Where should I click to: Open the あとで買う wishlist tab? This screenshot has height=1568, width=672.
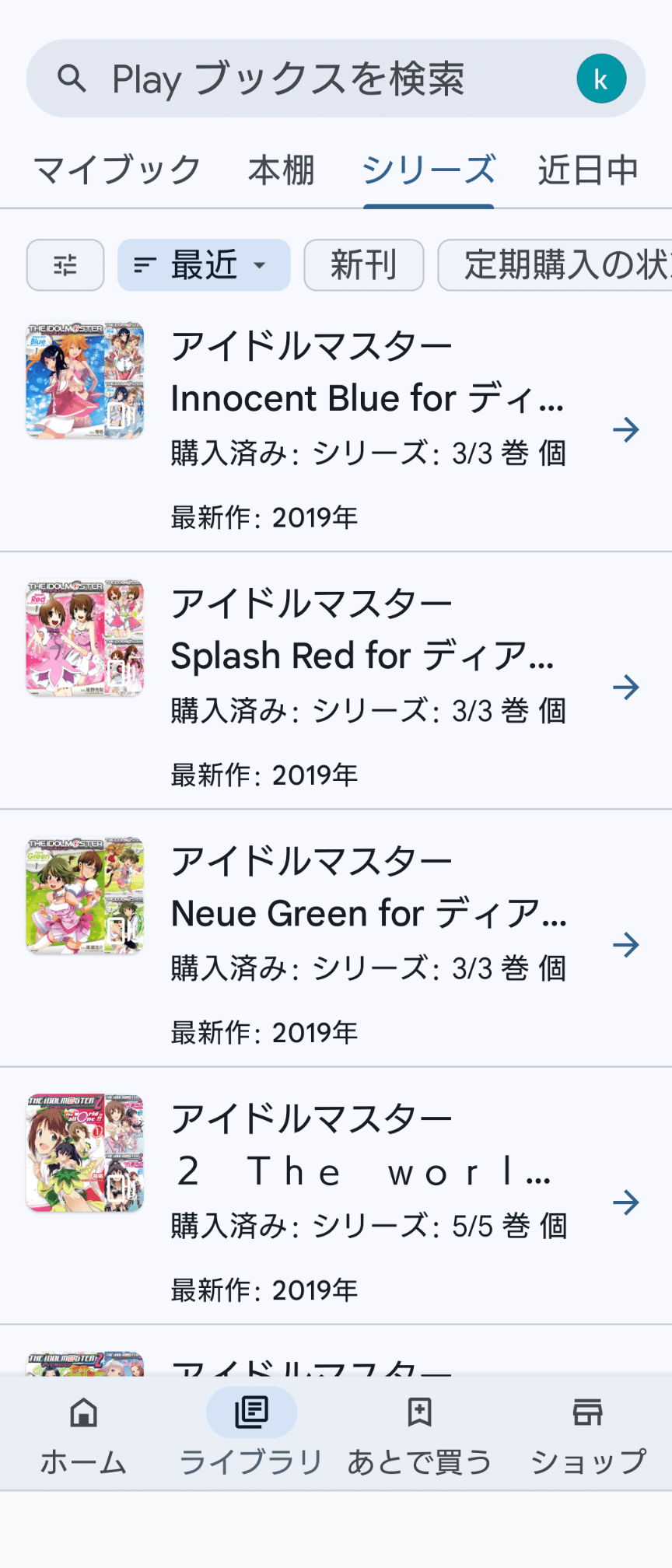419,1434
